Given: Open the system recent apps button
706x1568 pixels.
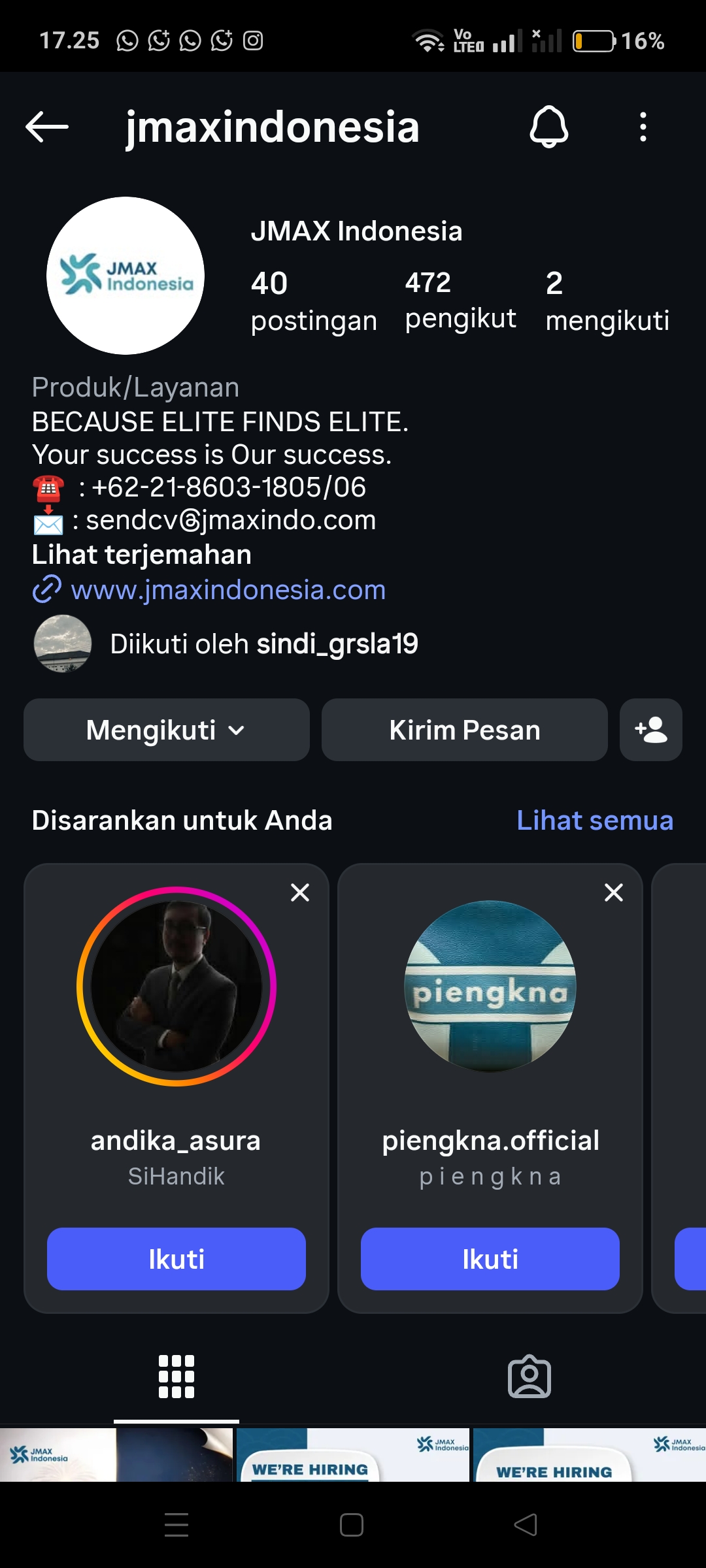Looking at the screenshot, I should (176, 1525).
